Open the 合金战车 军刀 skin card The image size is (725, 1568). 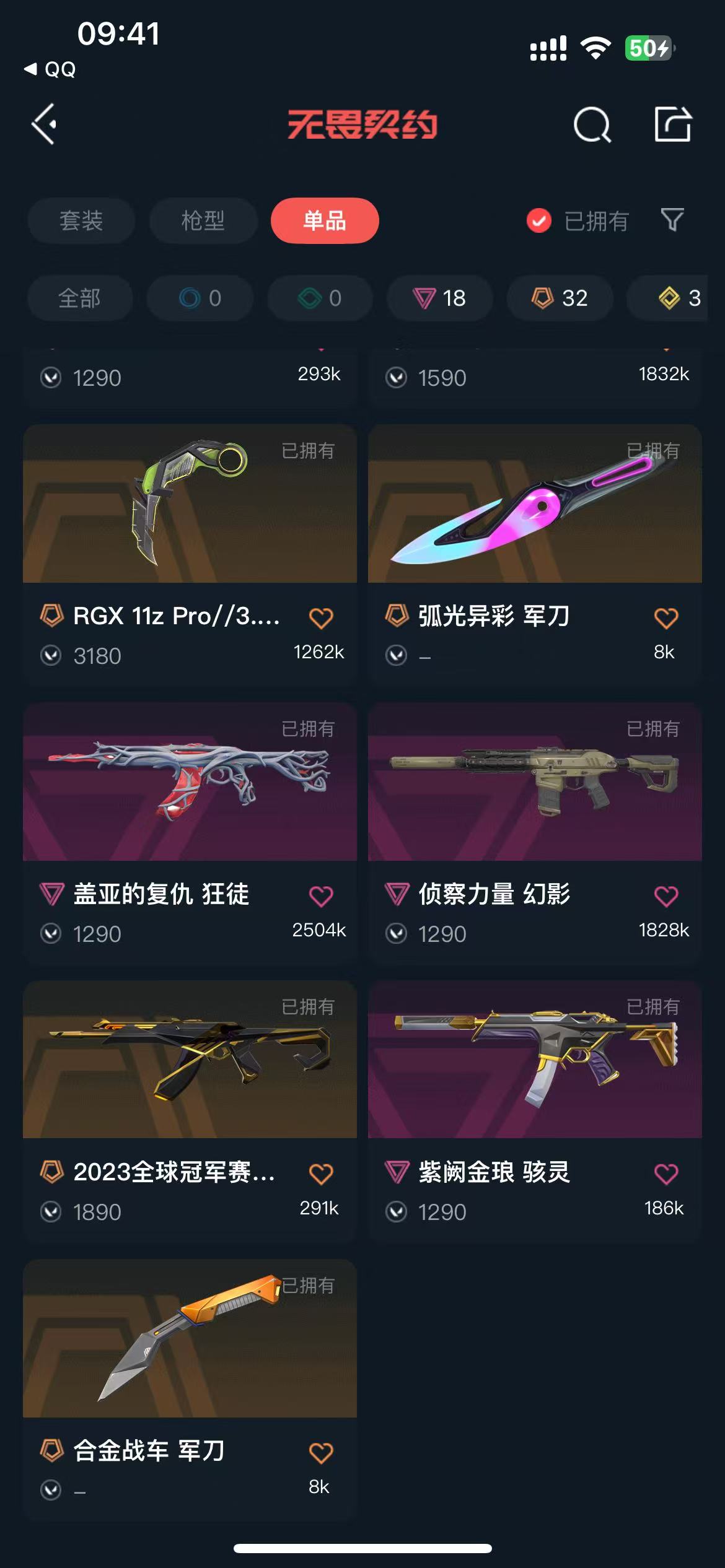click(x=190, y=1339)
